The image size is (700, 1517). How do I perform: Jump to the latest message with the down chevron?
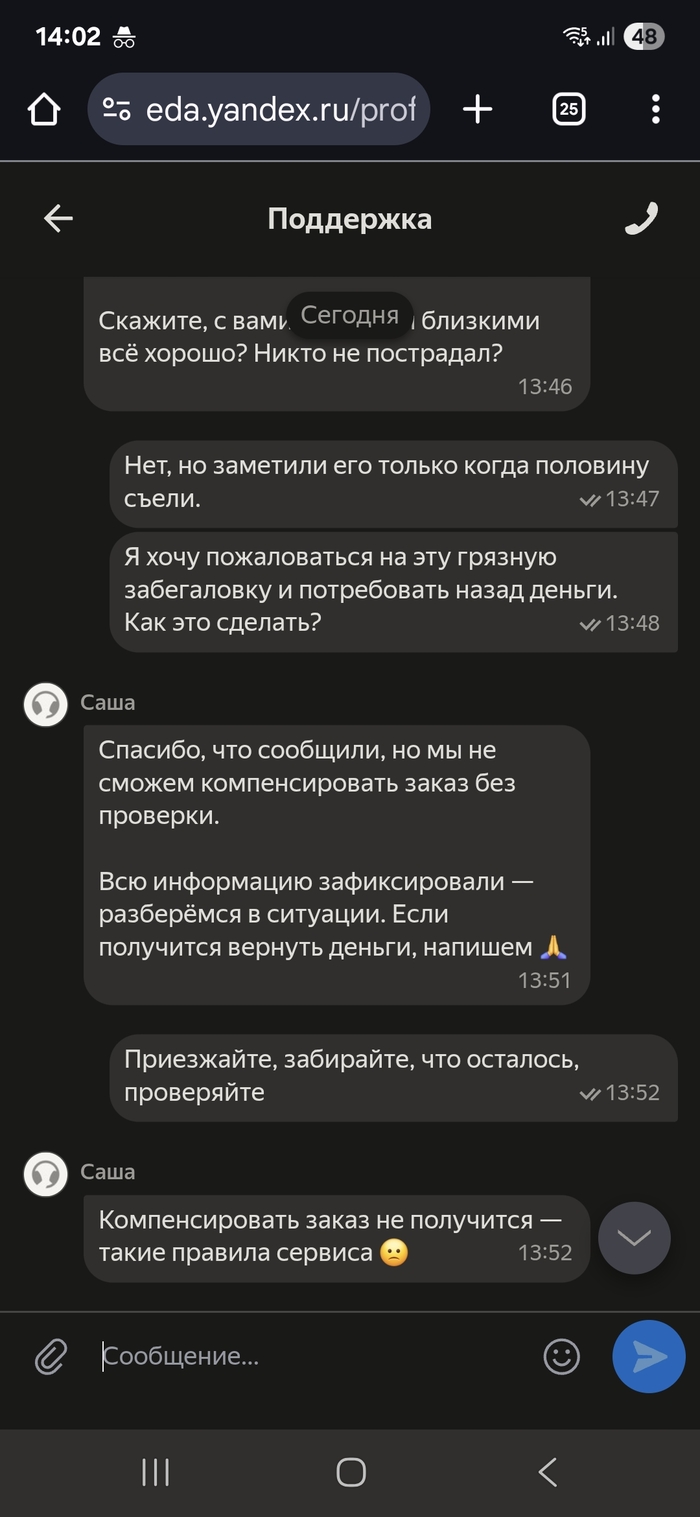(634, 1238)
